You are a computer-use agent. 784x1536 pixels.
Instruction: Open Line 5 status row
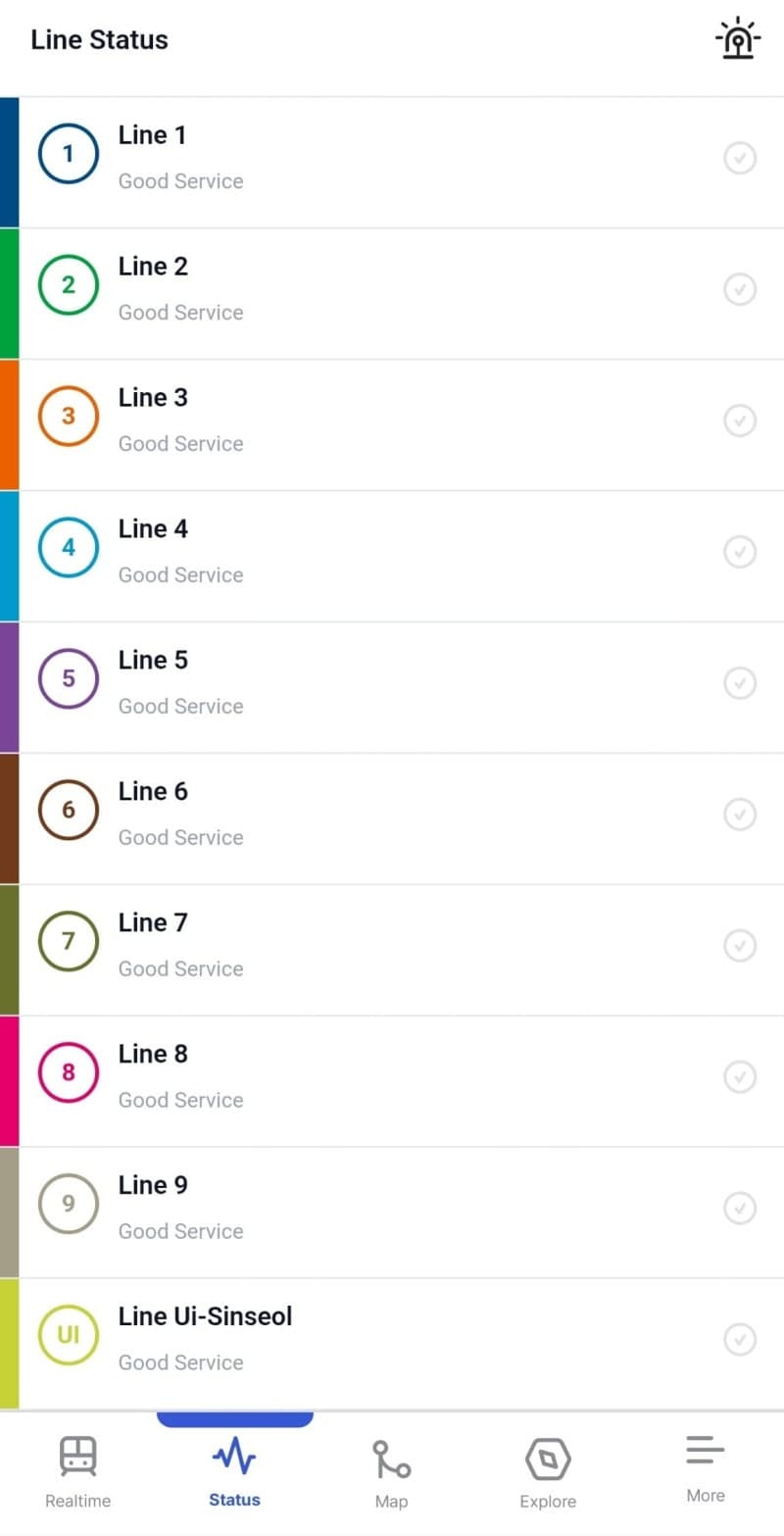point(392,687)
